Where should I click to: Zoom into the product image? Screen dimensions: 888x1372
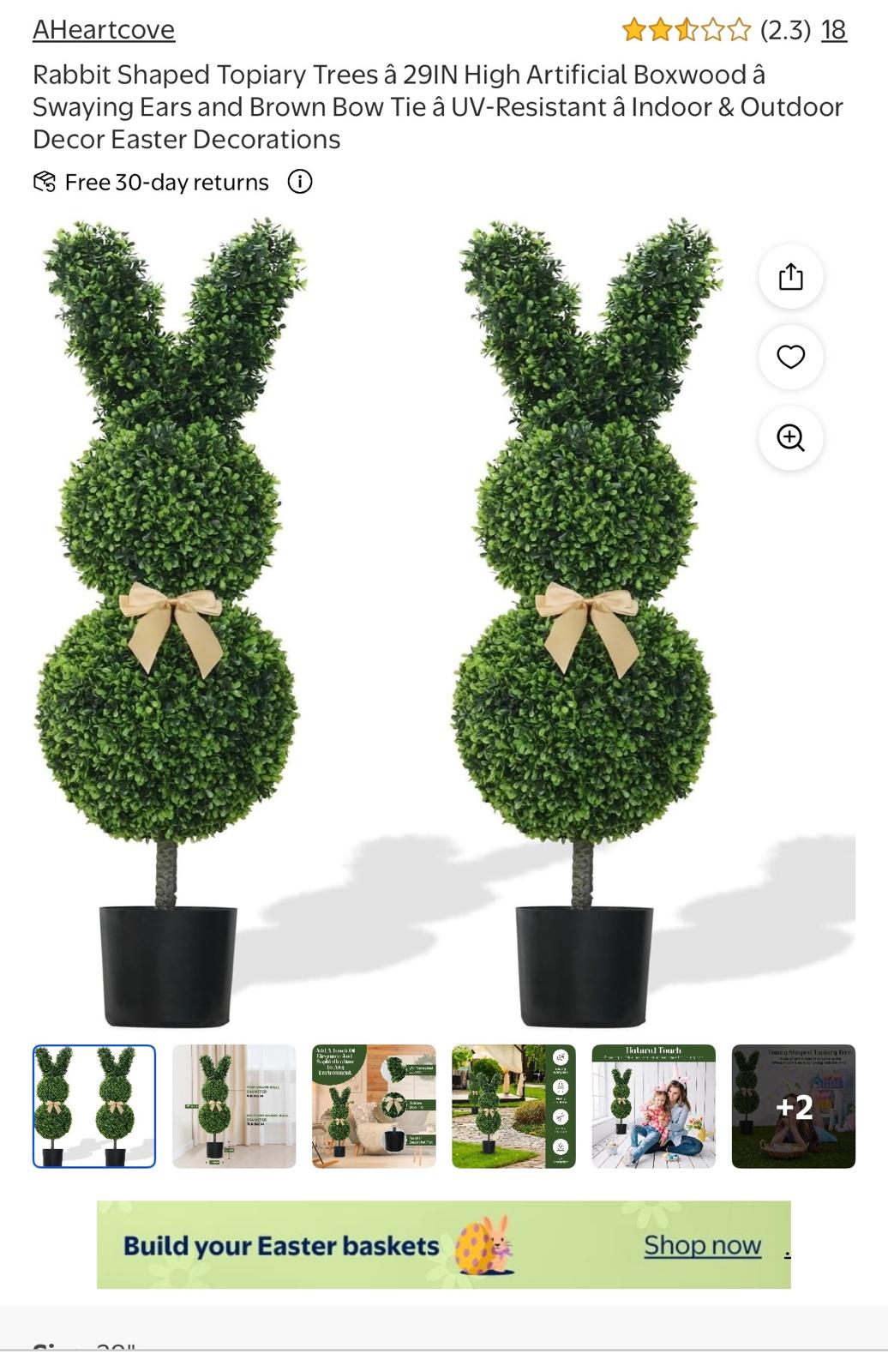[x=790, y=437]
